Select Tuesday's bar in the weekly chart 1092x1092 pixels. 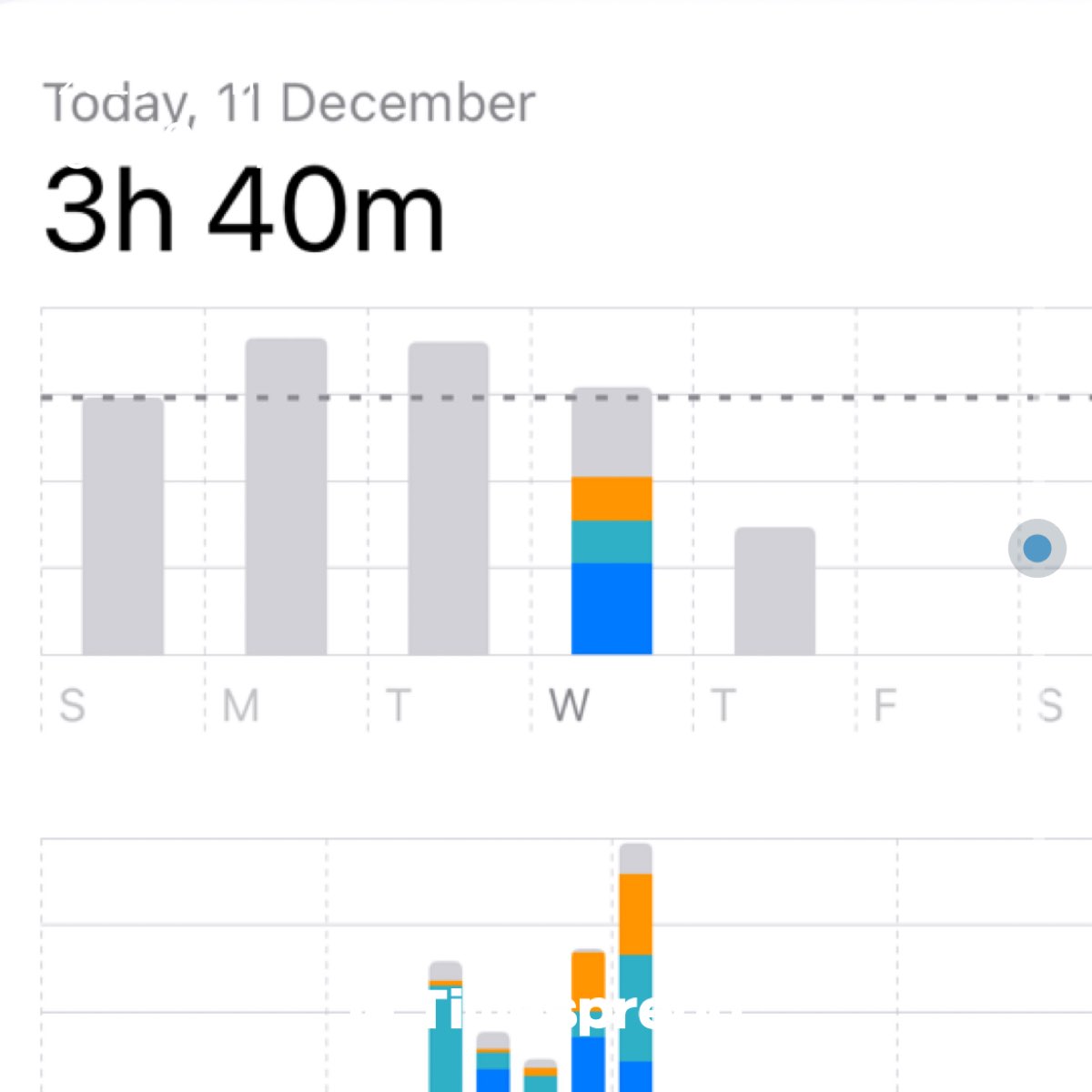pyautogui.click(x=449, y=499)
